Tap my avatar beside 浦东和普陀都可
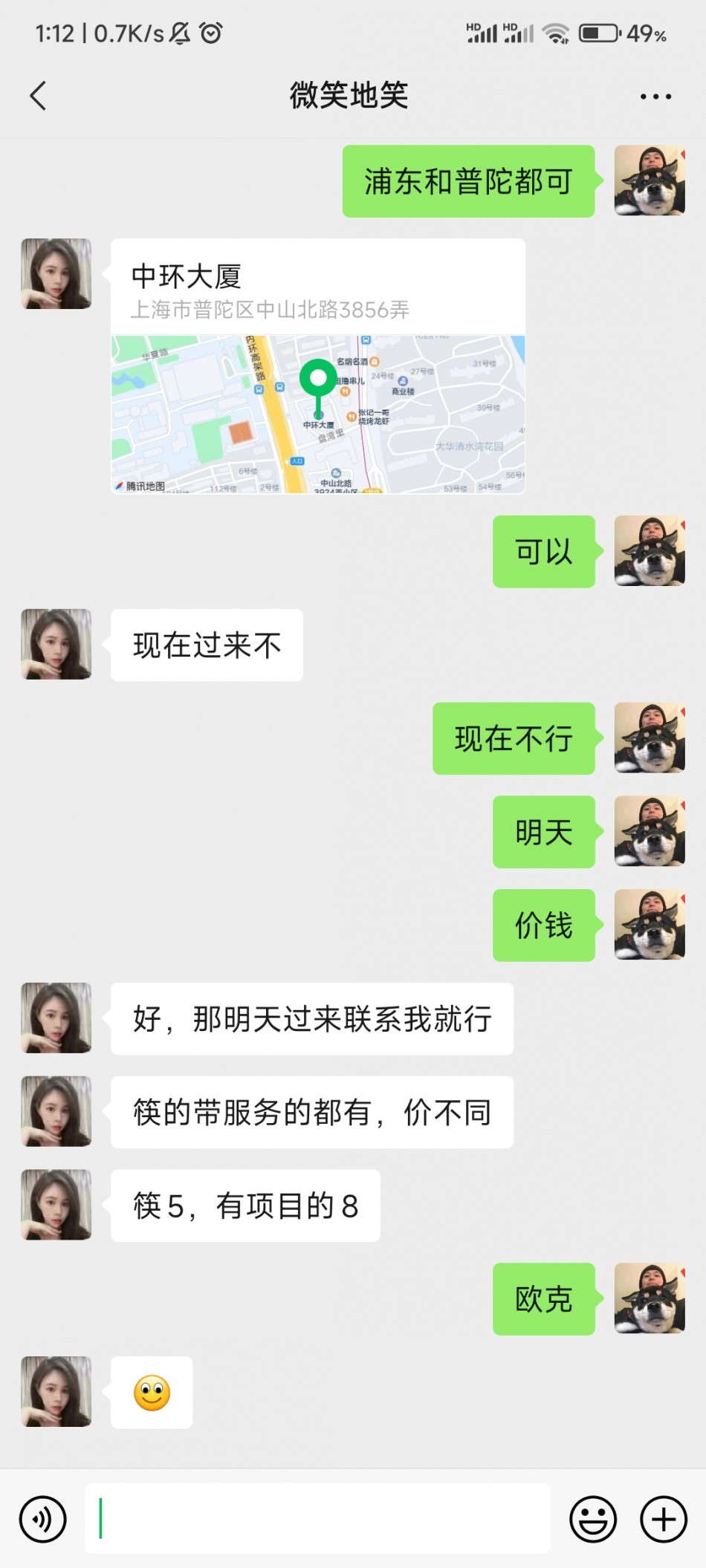 tap(650, 180)
